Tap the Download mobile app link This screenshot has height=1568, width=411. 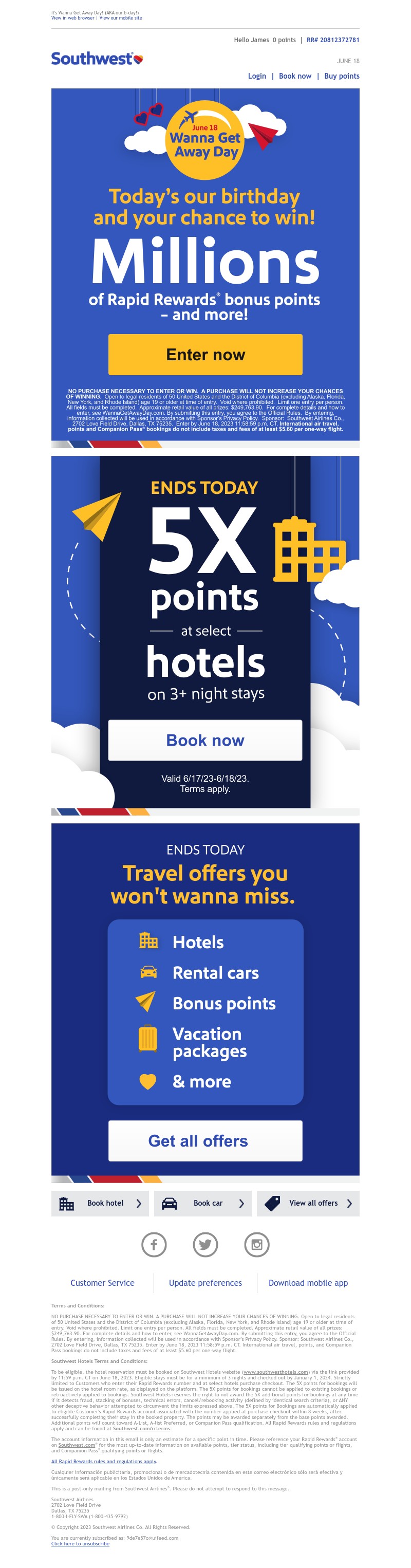coord(308,1283)
